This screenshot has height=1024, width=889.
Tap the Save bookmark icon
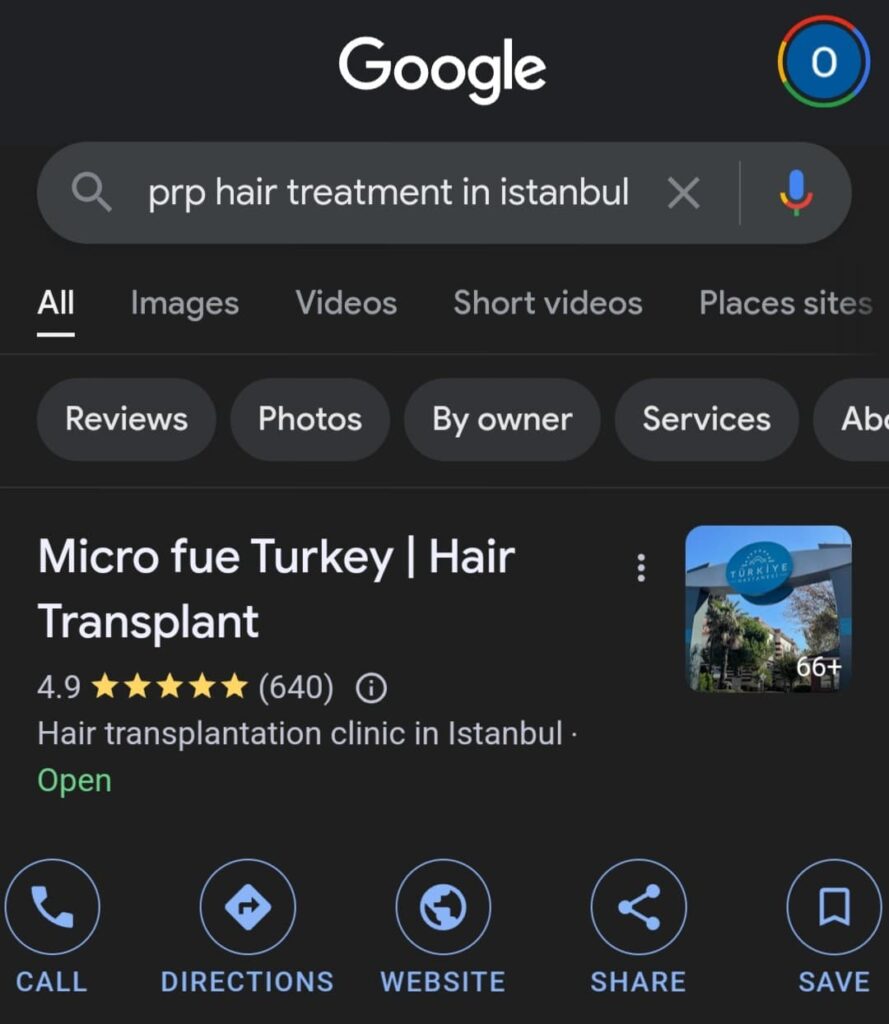click(833, 906)
